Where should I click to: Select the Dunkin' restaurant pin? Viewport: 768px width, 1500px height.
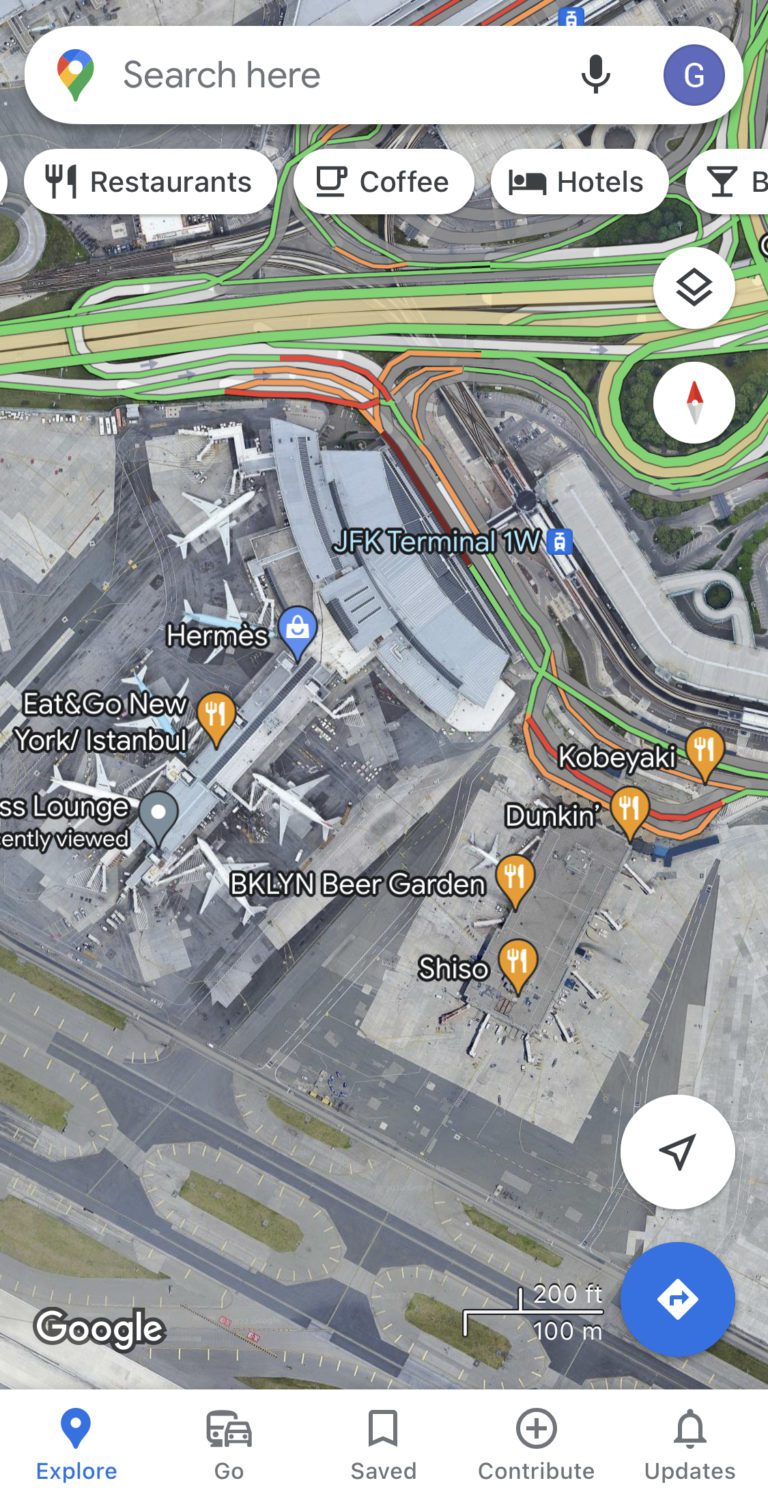click(x=630, y=810)
